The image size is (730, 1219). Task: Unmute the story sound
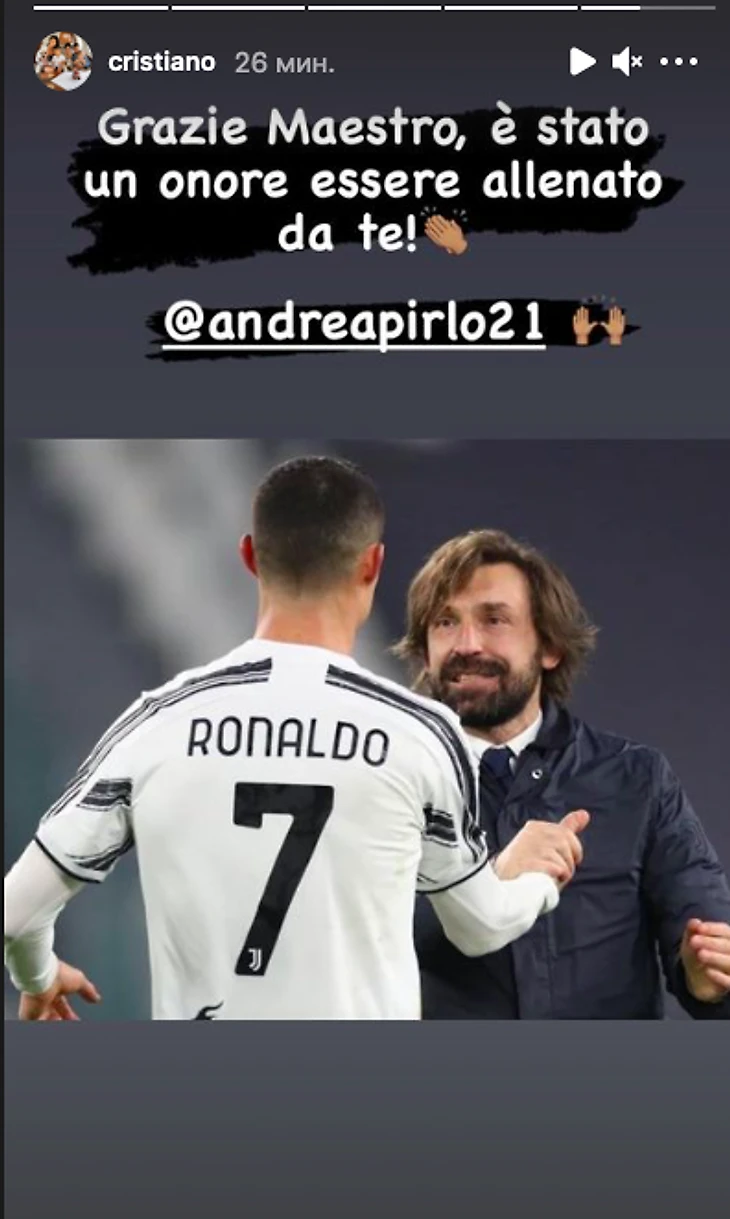pyautogui.click(x=627, y=62)
